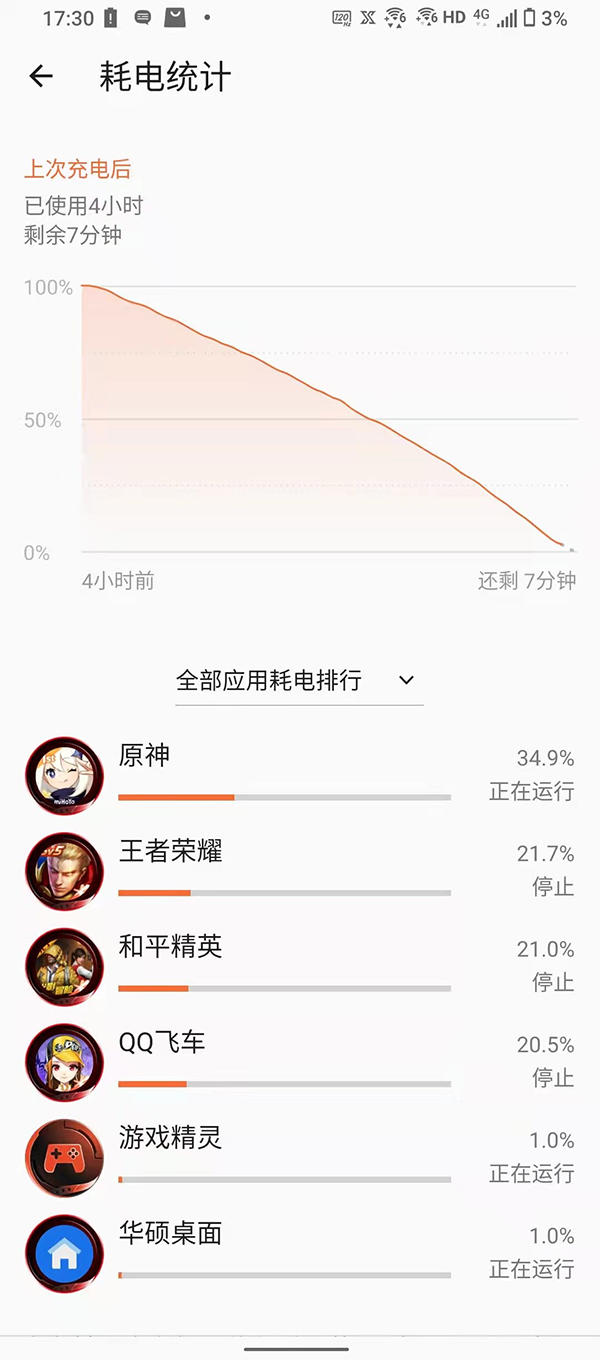Expand the 全部应用耗电排行 dropdown
This screenshot has height=1360, width=600.
(x=298, y=681)
